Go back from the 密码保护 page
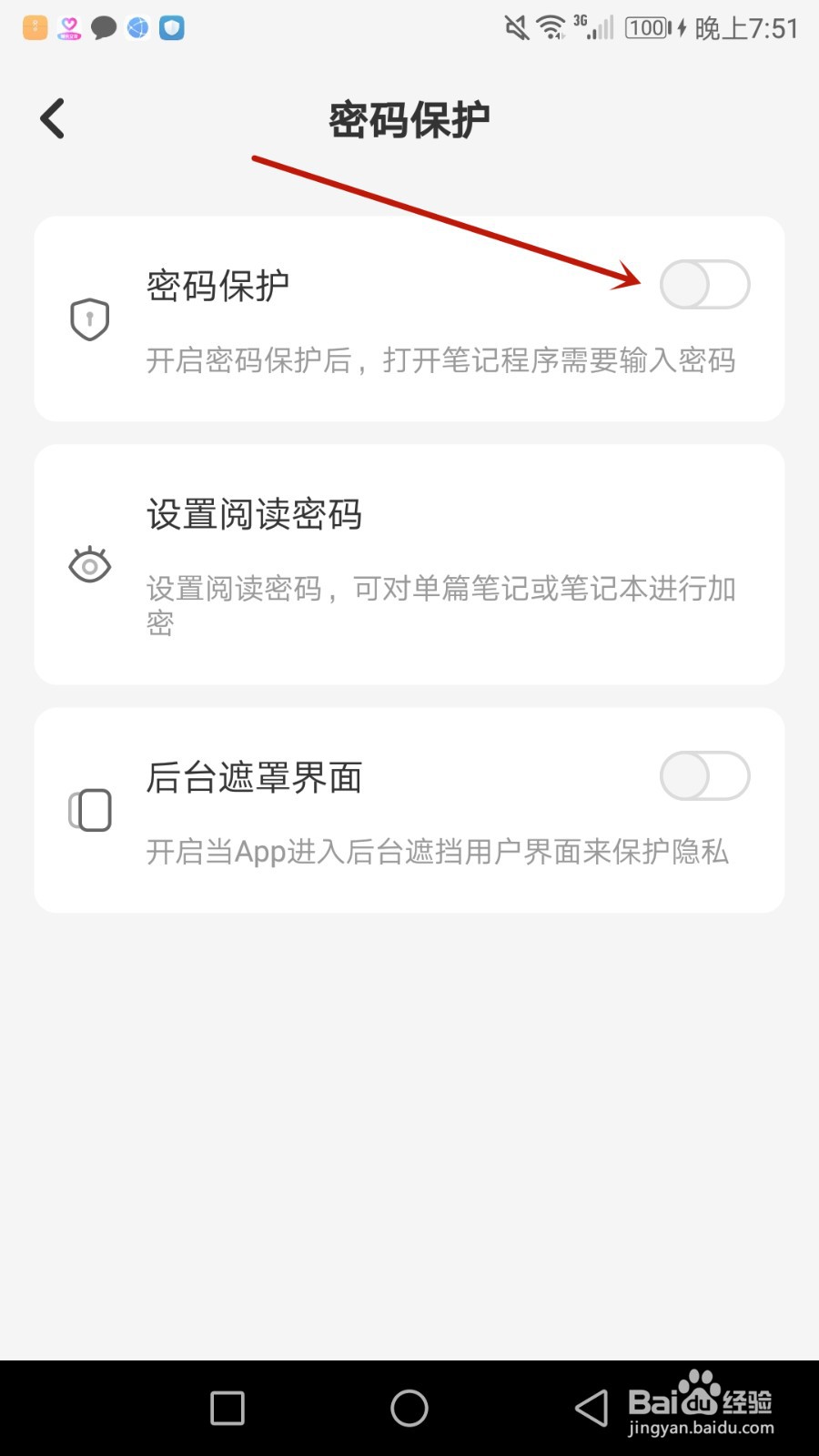The width and height of the screenshot is (819, 1456). pos(53,119)
